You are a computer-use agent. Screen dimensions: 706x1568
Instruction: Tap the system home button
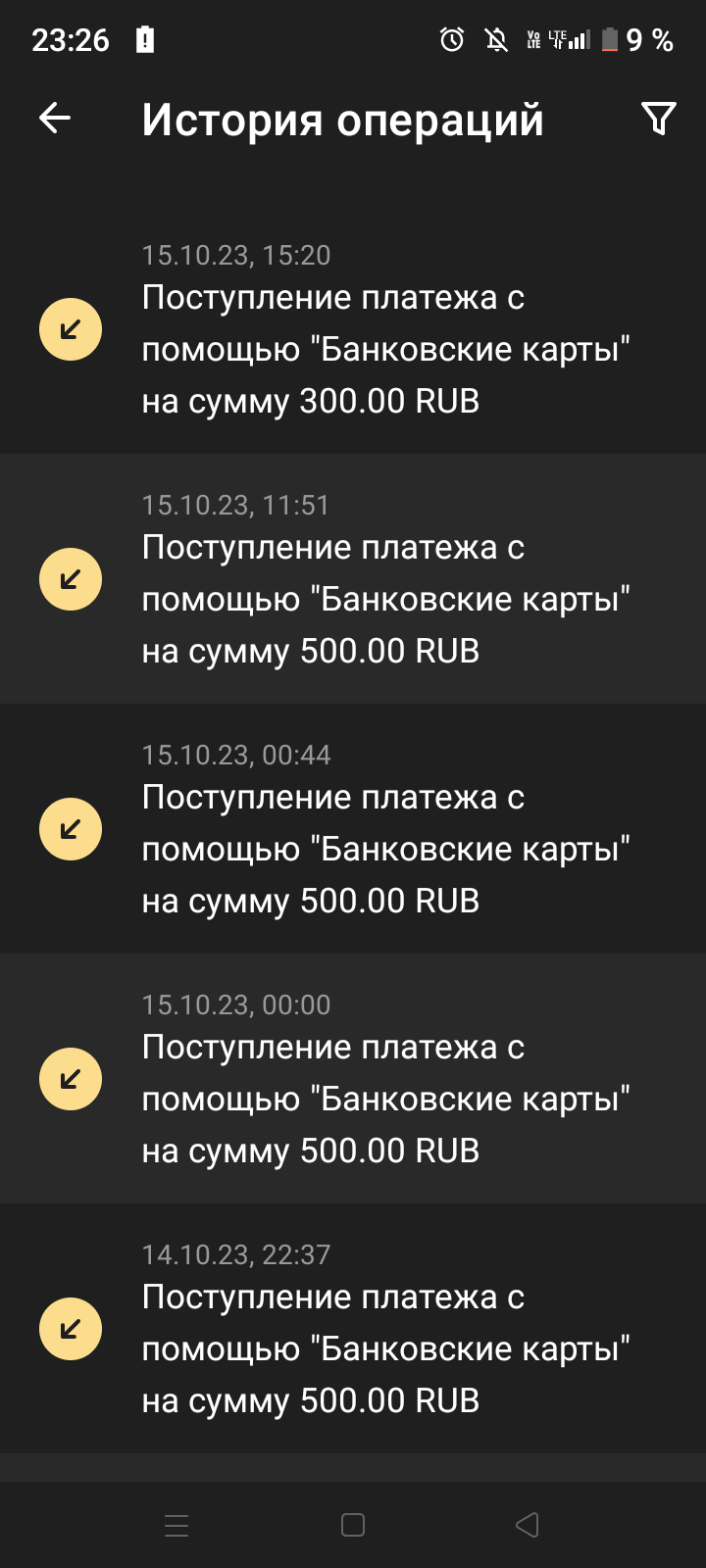(x=353, y=1525)
